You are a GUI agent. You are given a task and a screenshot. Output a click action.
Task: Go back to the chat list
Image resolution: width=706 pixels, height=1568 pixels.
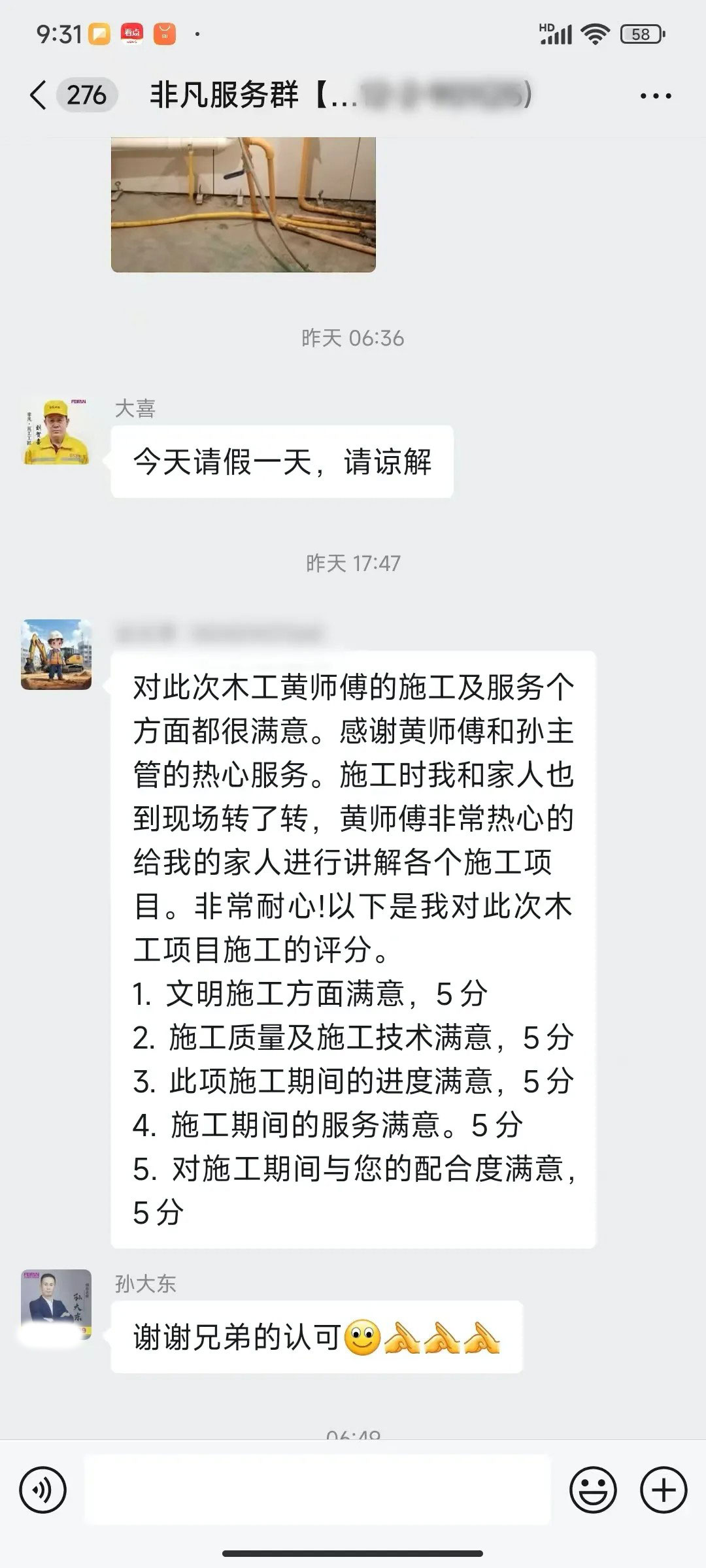coord(39,95)
